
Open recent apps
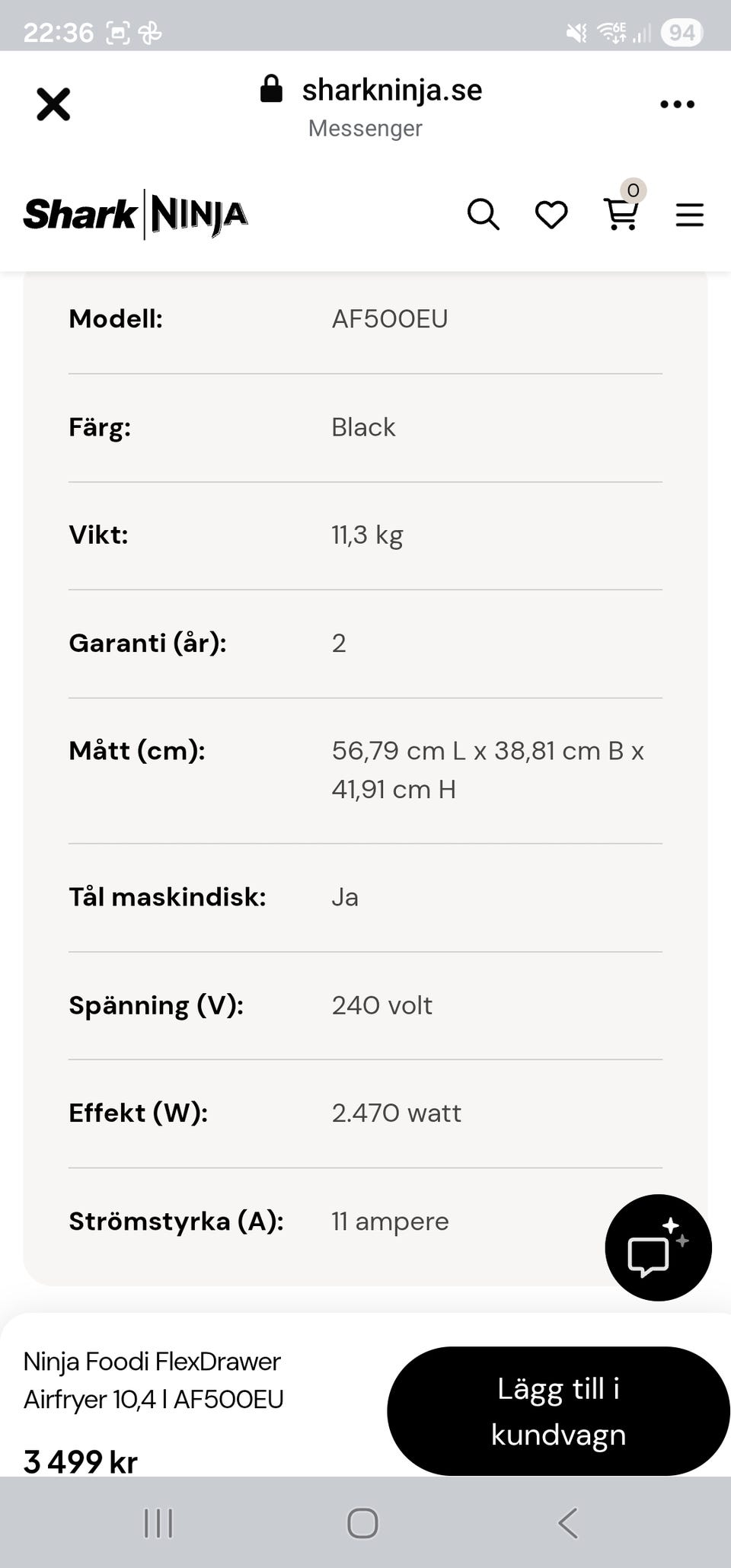pyautogui.click(x=158, y=1523)
